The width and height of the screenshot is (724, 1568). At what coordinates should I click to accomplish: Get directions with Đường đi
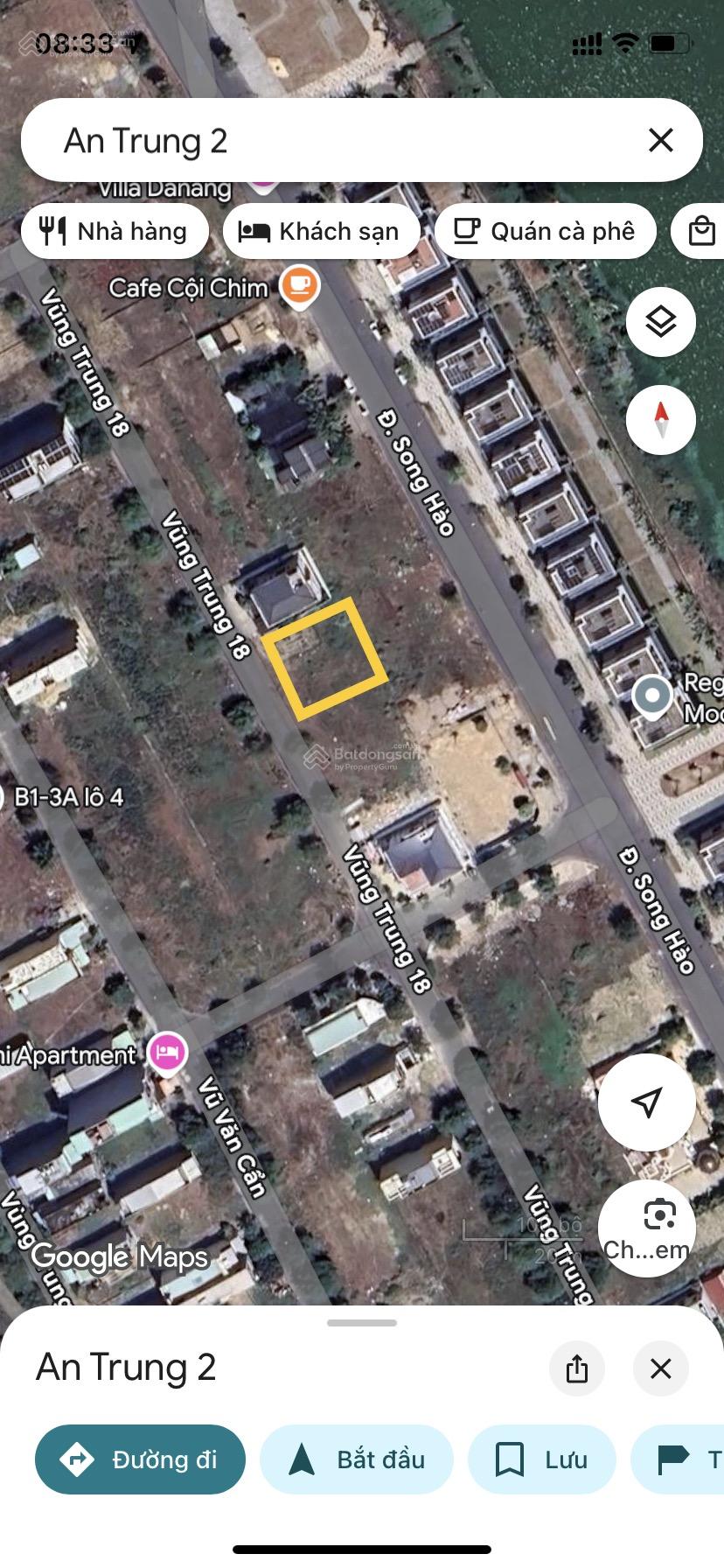pyautogui.click(x=140, y=1459)
